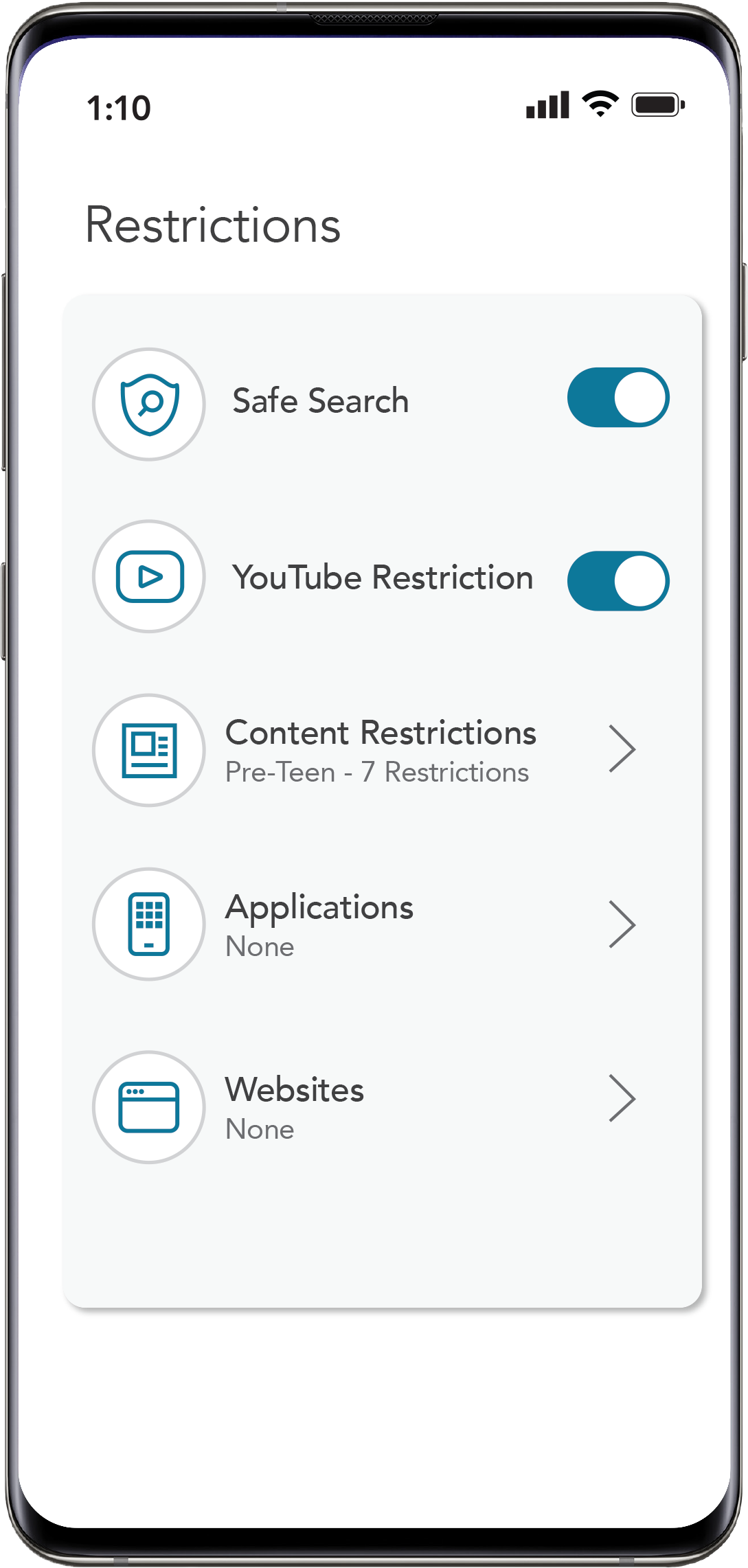
Task: Open the Restrictions screen header
Action: click(x=213, y=225)
